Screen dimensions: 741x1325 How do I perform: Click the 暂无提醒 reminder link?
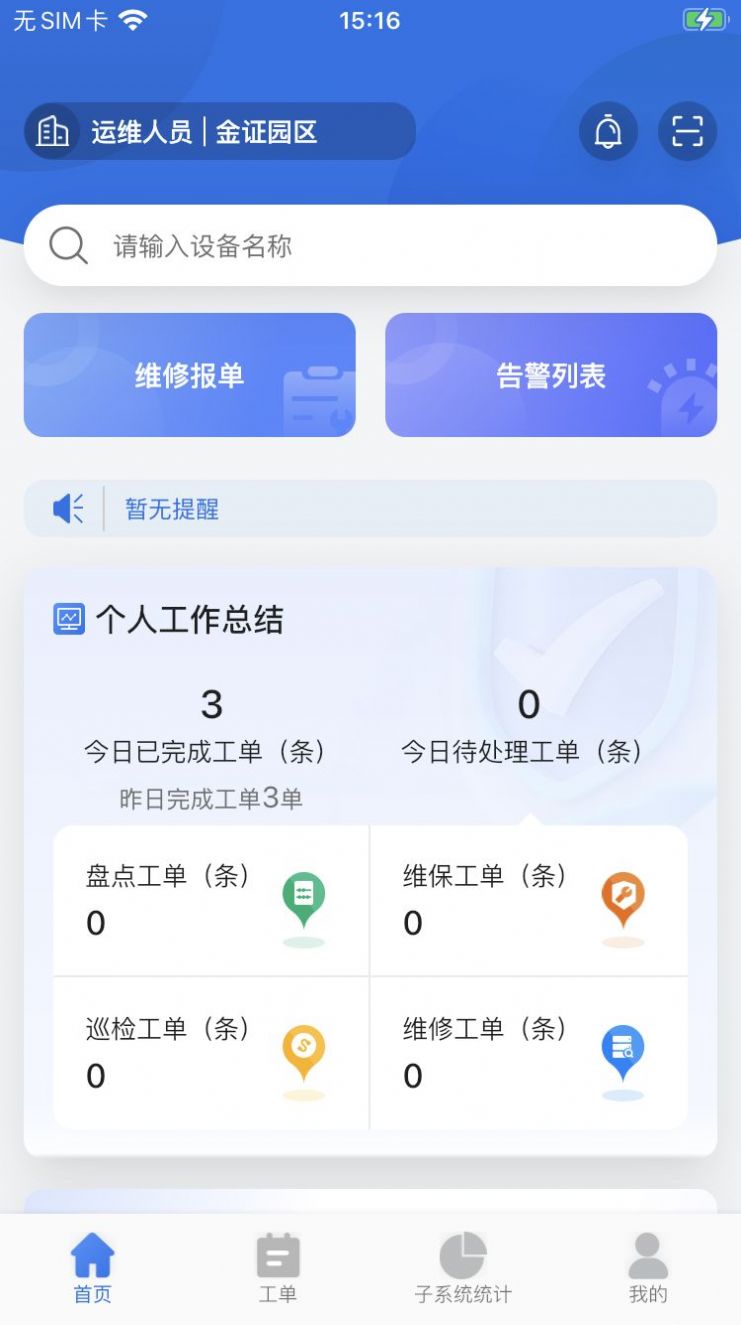[x=170, y=508]
